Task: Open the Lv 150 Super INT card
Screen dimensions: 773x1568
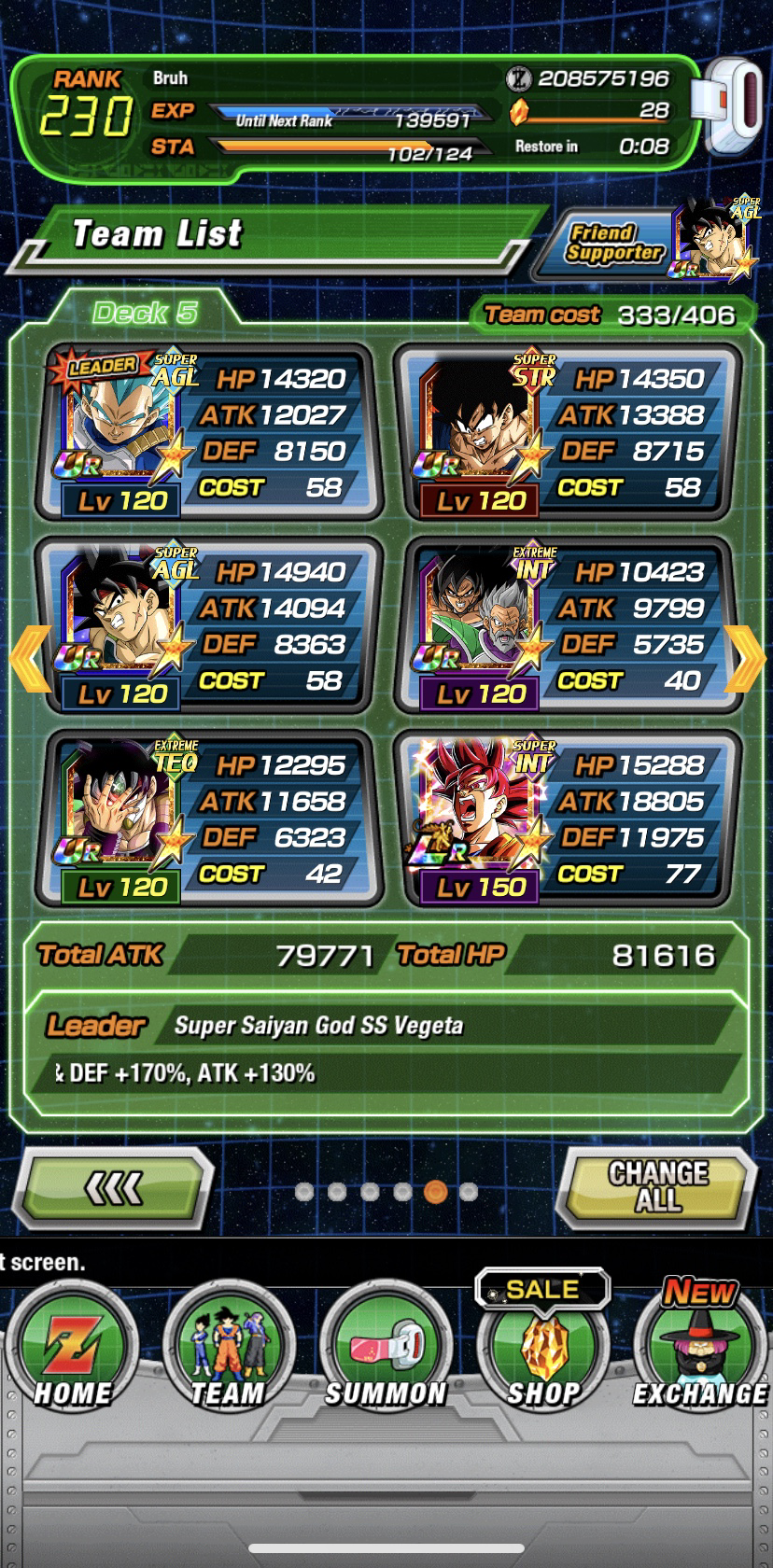Action: pyautogui.click(x=568, y=819)
